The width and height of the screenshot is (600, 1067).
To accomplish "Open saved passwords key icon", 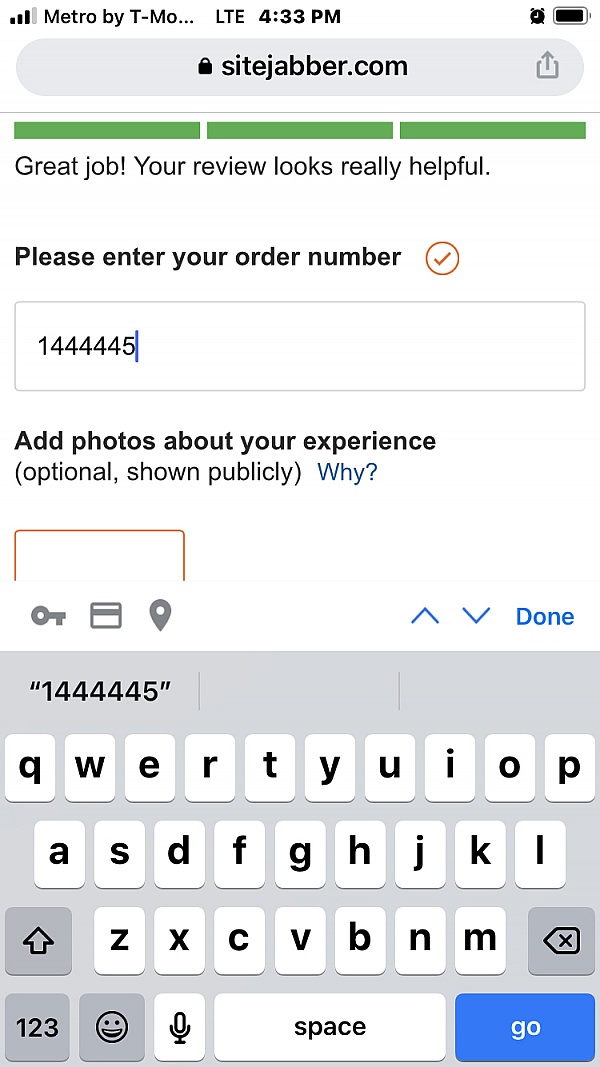I will (x=48, y=616).
